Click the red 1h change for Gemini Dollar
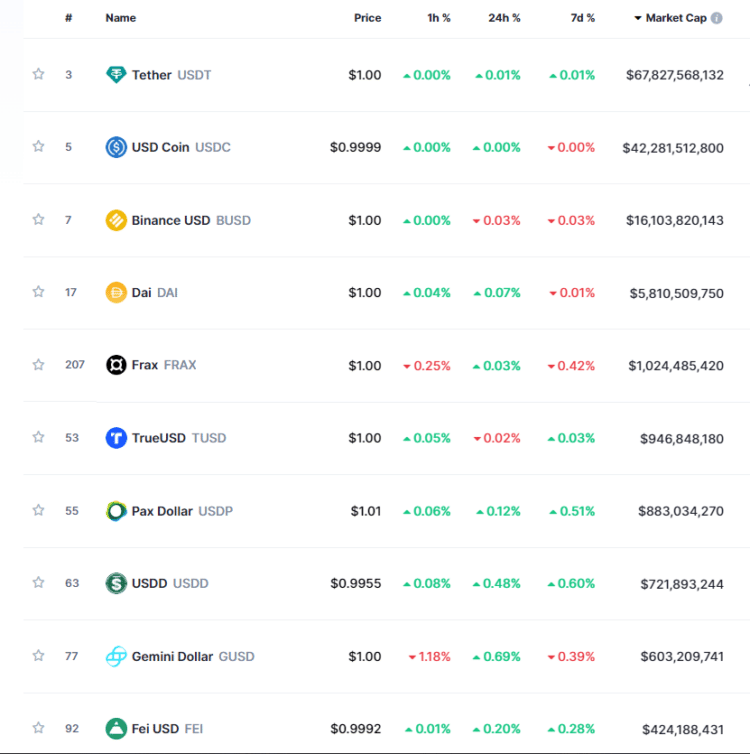The height and width of the screenshot is (754, 750). point(430,656)
